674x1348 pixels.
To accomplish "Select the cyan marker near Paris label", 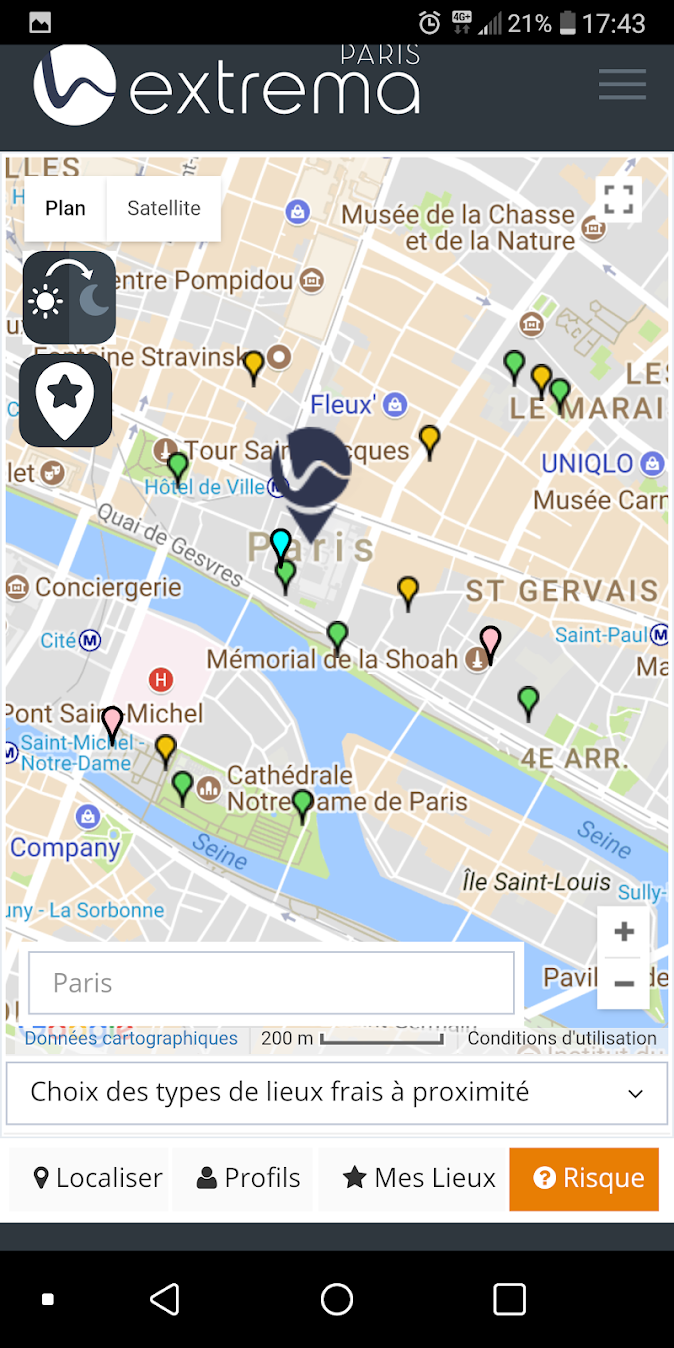I will point(281,543).
